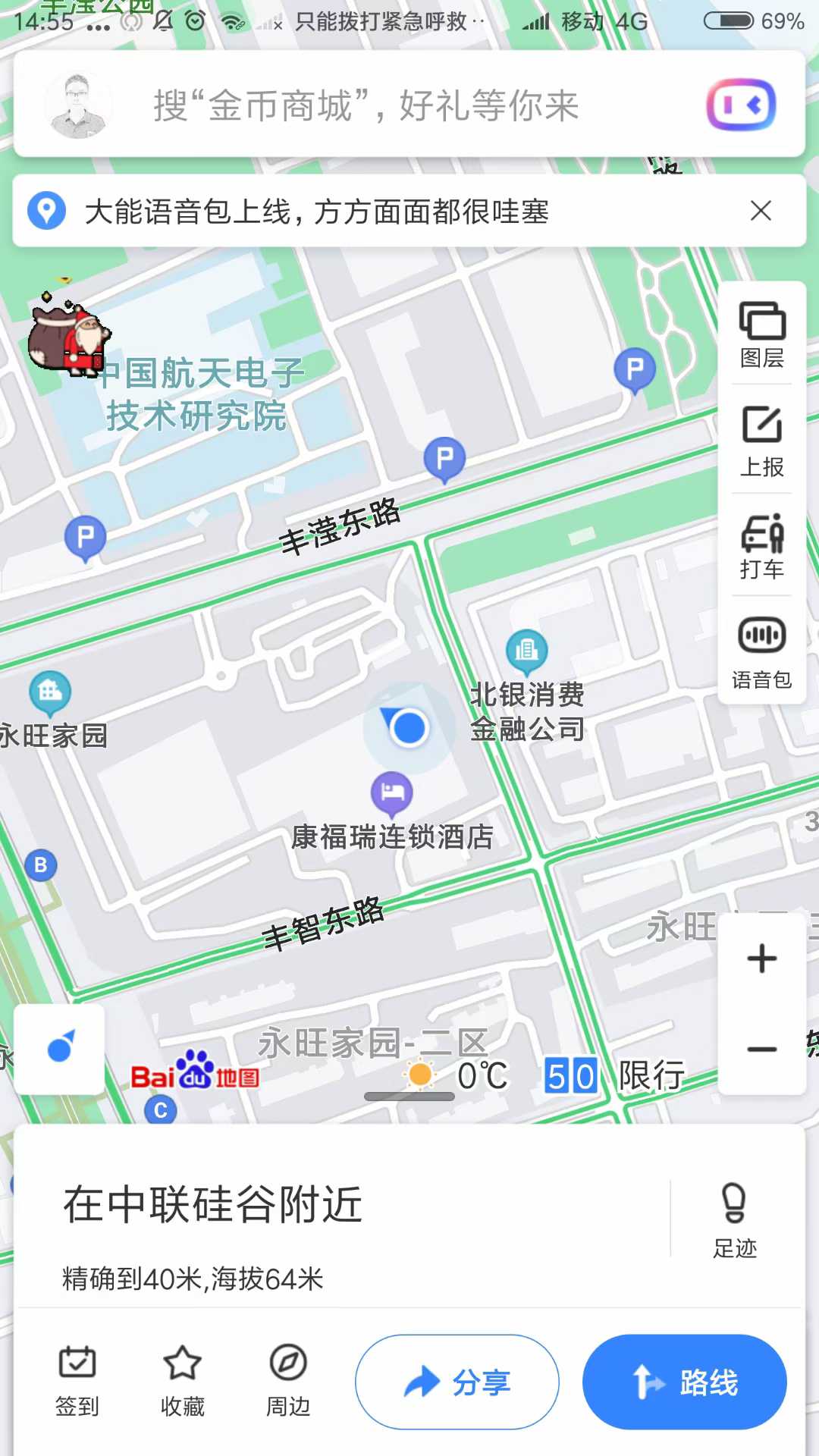Zoom in the map with plus button
Viewport: 819px width, 1456px height.
point(761,959)
